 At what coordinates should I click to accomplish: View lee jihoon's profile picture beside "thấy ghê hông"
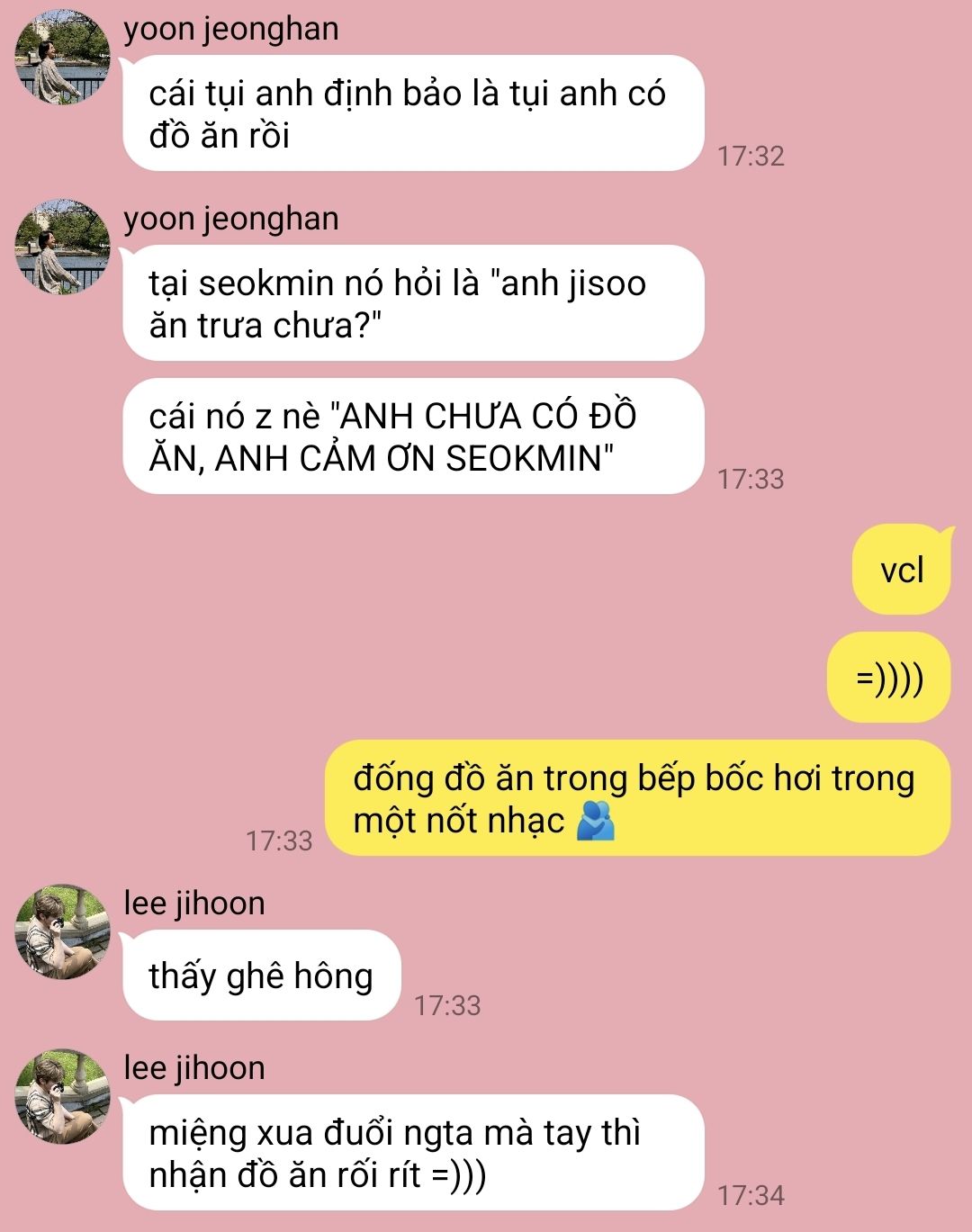[62, 931]
